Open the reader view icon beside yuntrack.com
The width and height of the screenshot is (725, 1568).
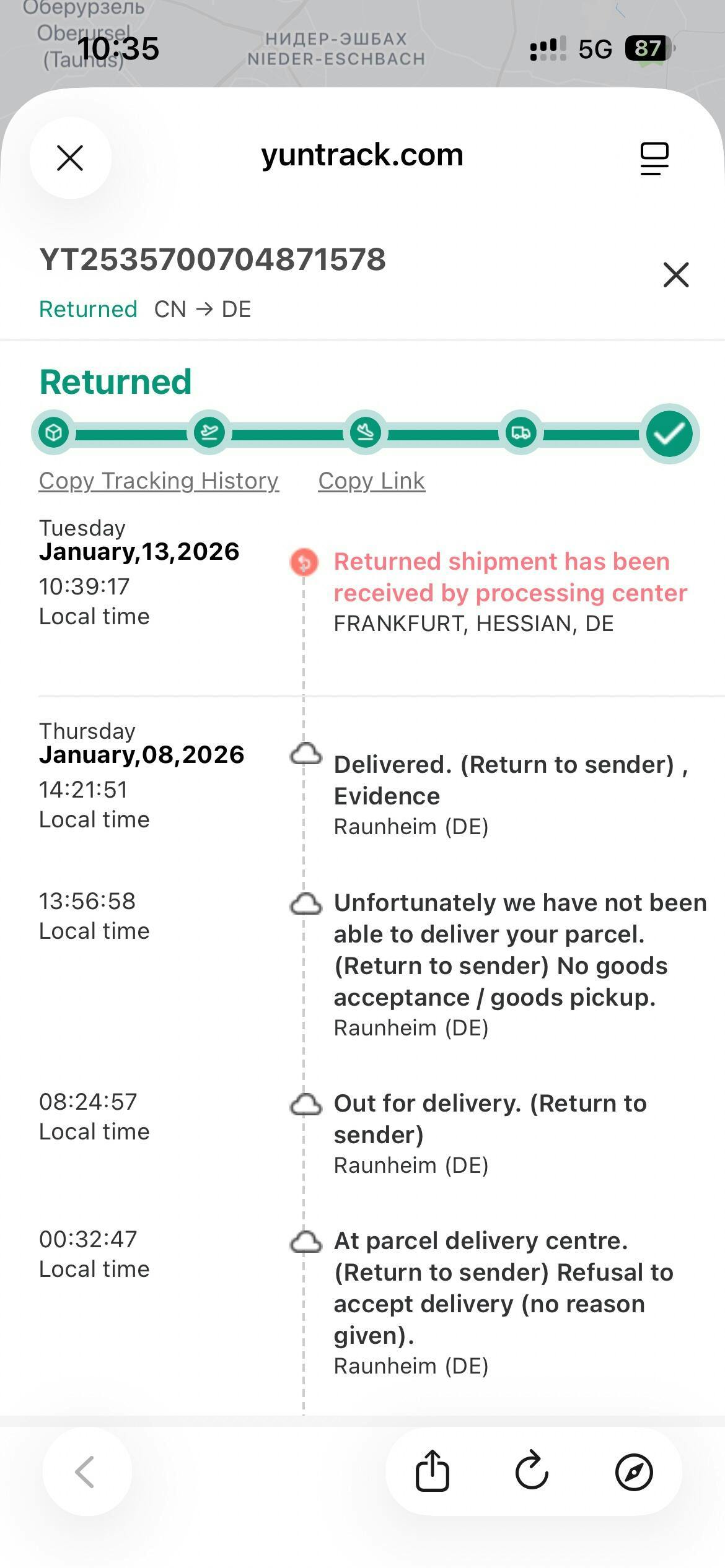click(654, 159)
